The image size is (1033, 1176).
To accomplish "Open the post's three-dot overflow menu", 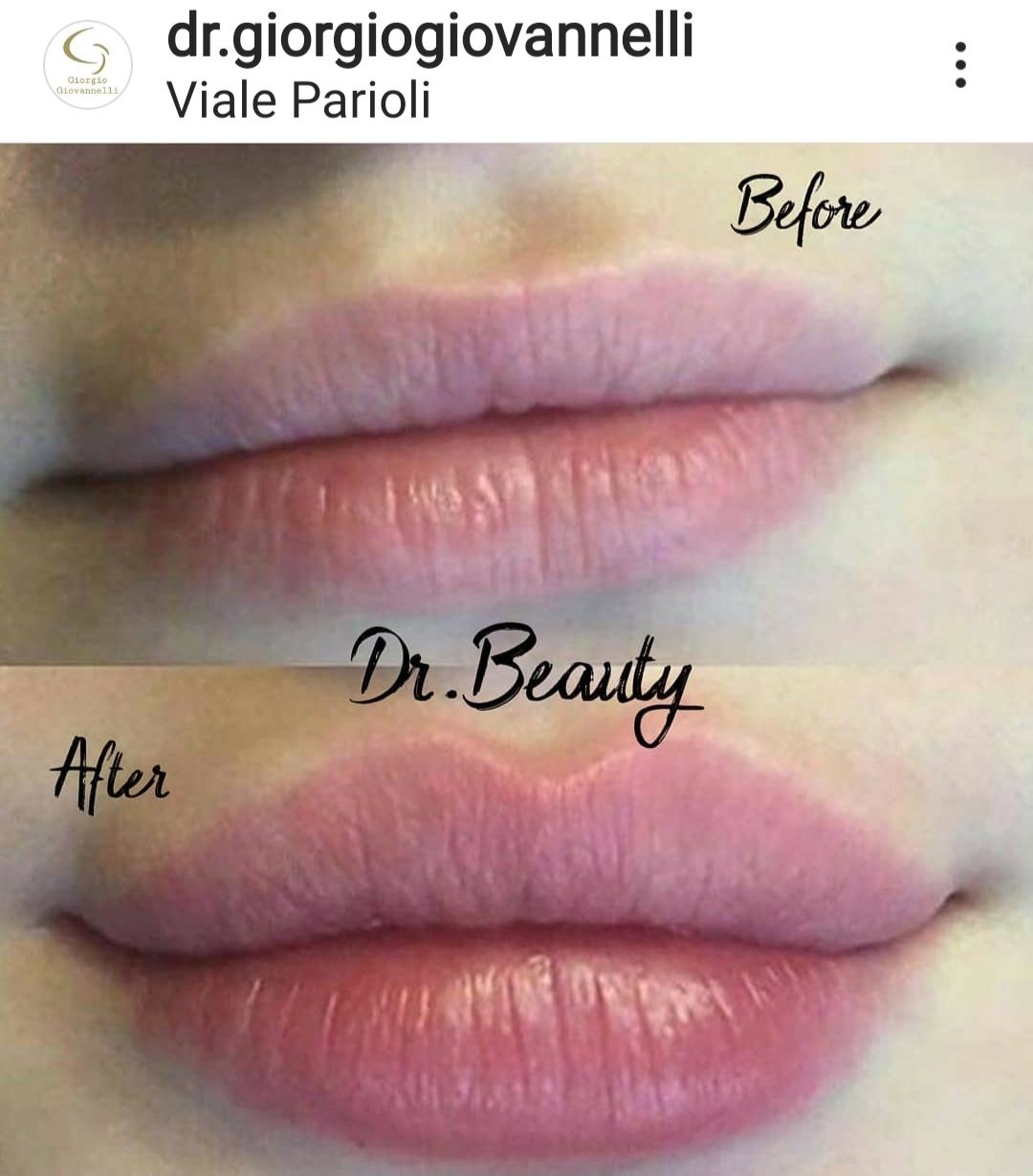I will (x=960, y=65).
